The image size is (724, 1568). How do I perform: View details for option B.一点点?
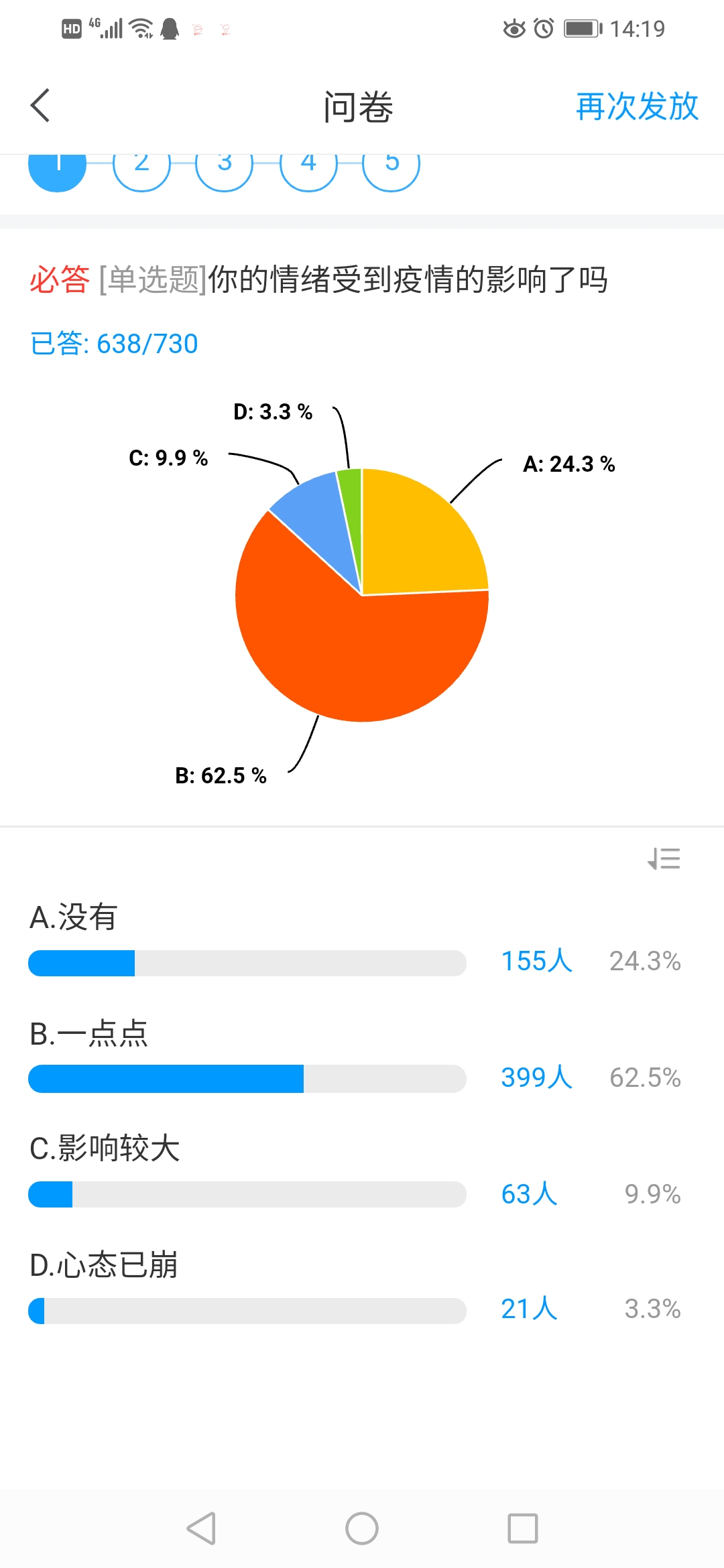click(x=536, y=1077)
